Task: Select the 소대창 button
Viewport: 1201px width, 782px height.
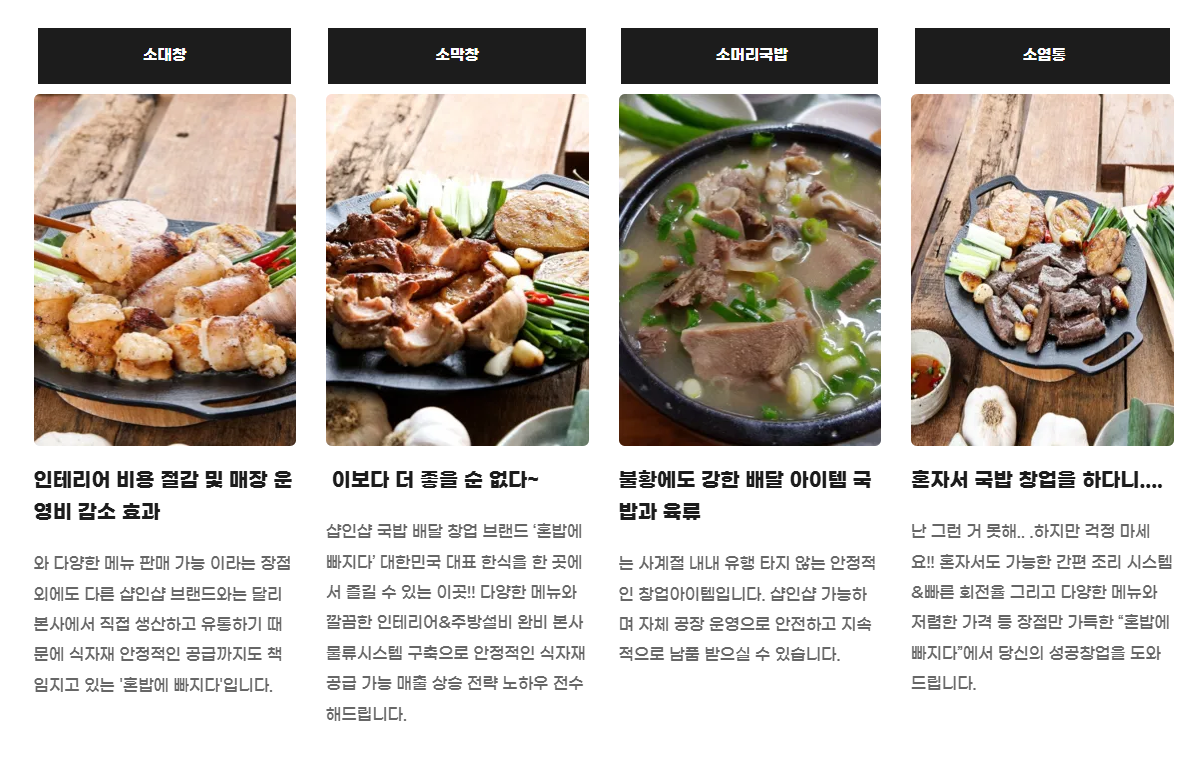Action: tap(164, 55)
